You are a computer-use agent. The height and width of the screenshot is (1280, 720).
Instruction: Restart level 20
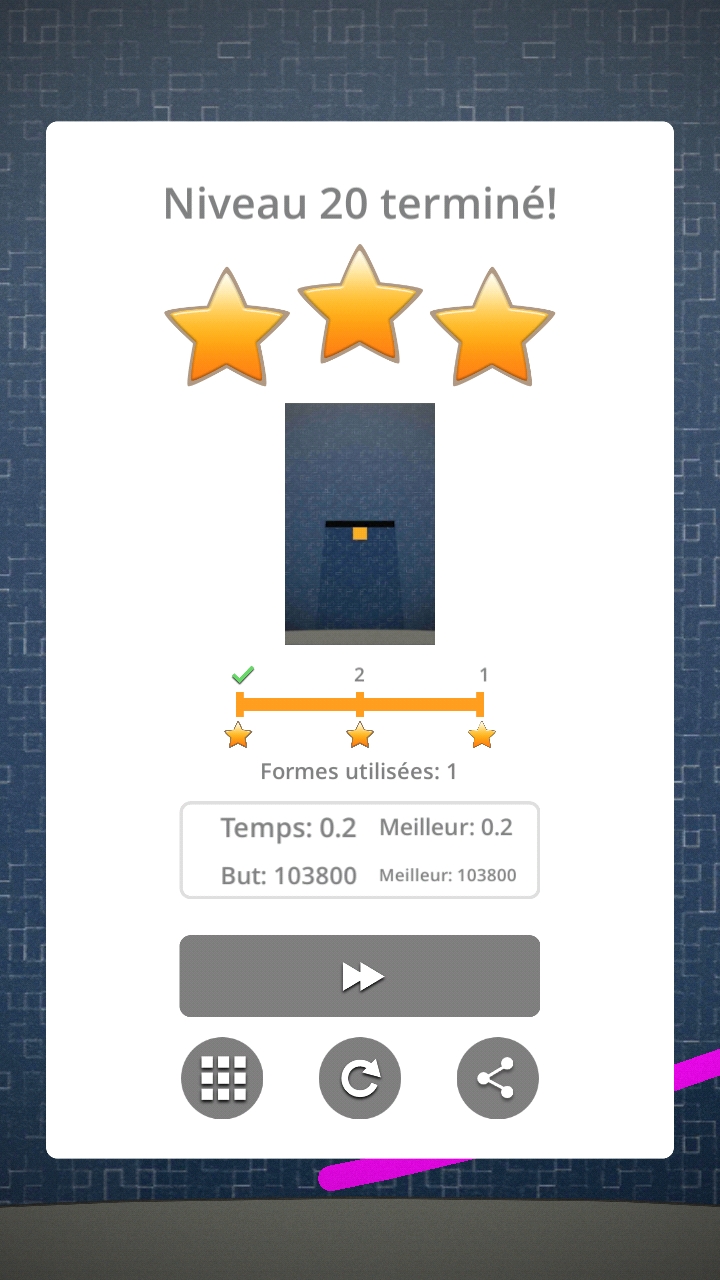[x=360, y=1078]
